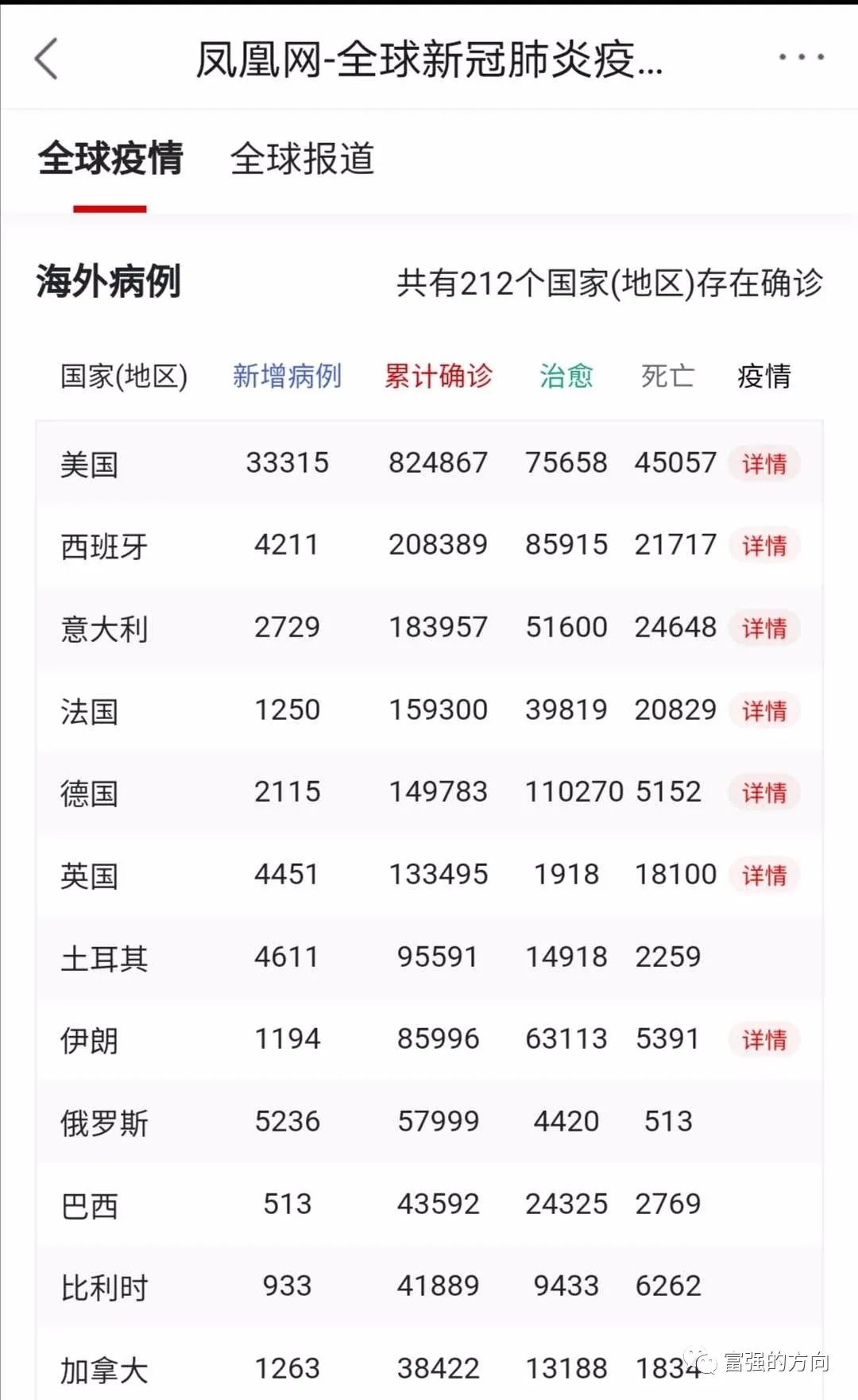Click the 死亡 column header
This screenshot has height=1400, width=858.
tap(667, 375)
